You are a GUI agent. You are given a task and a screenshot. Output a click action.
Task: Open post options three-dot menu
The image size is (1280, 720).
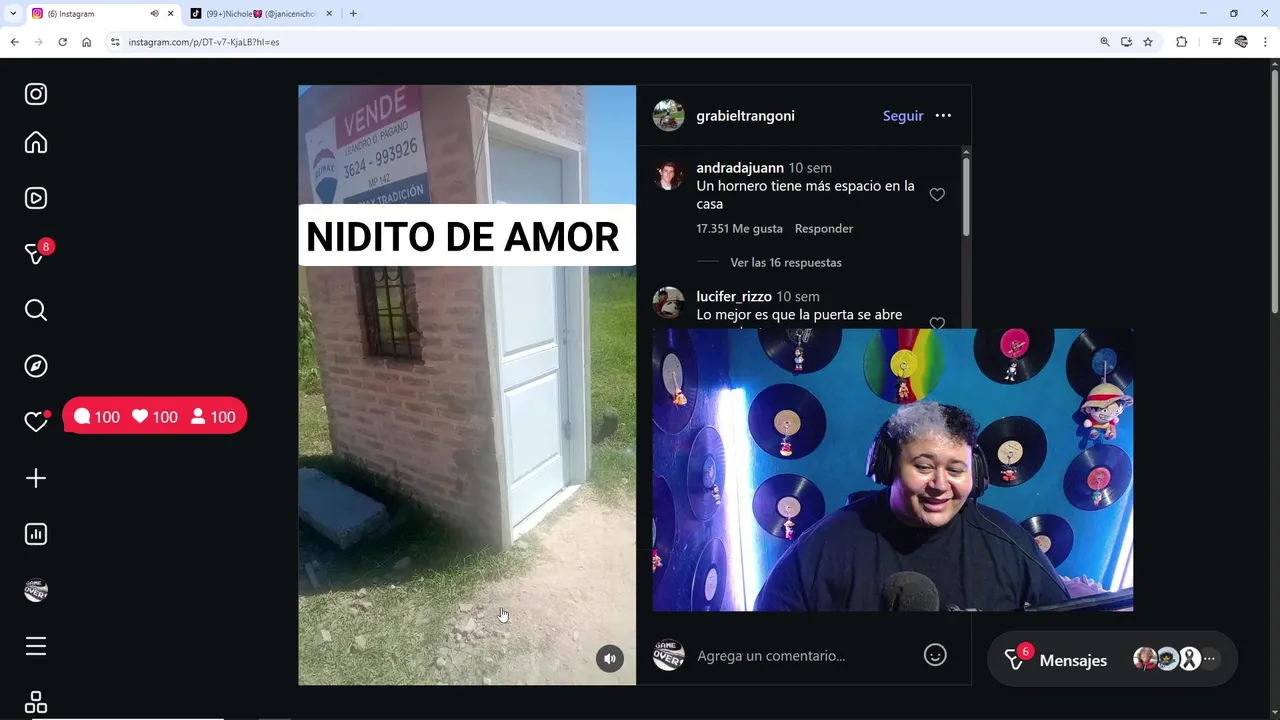point(943,116)
